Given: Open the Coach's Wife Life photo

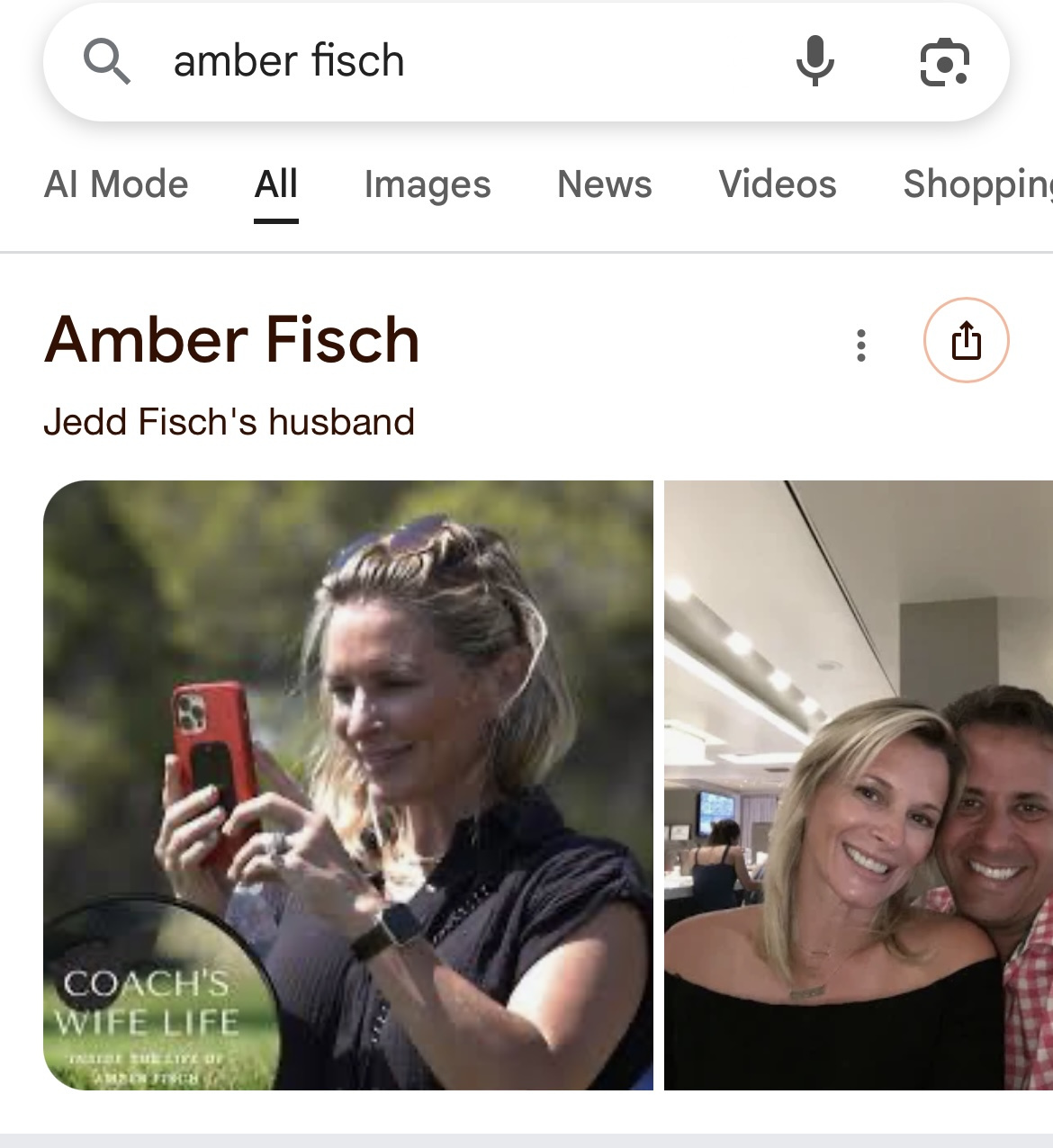Looking at the screenshot, I should click(x=348, y=785).
